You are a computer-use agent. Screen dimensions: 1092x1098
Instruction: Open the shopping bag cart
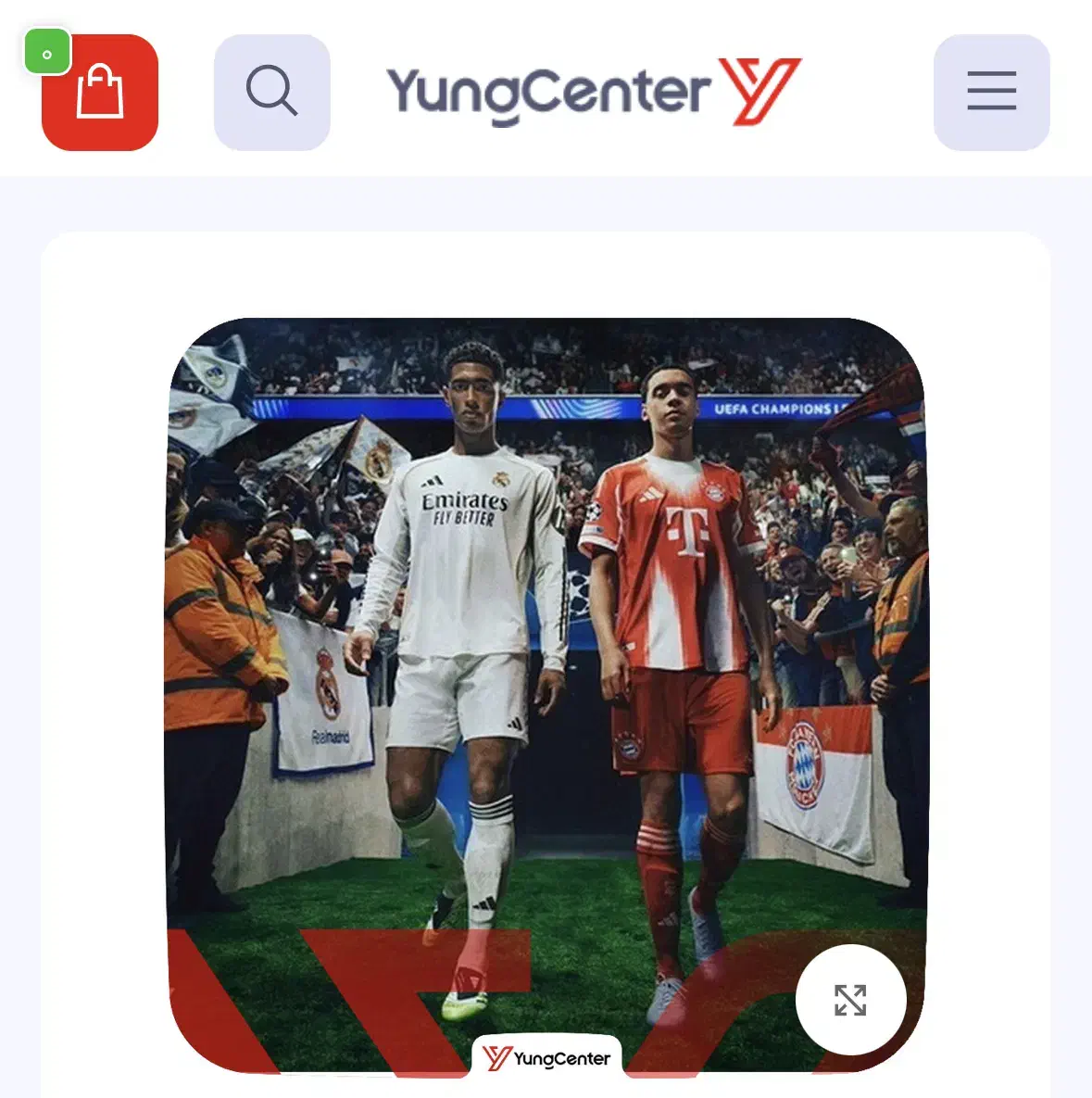click(100, 93)
